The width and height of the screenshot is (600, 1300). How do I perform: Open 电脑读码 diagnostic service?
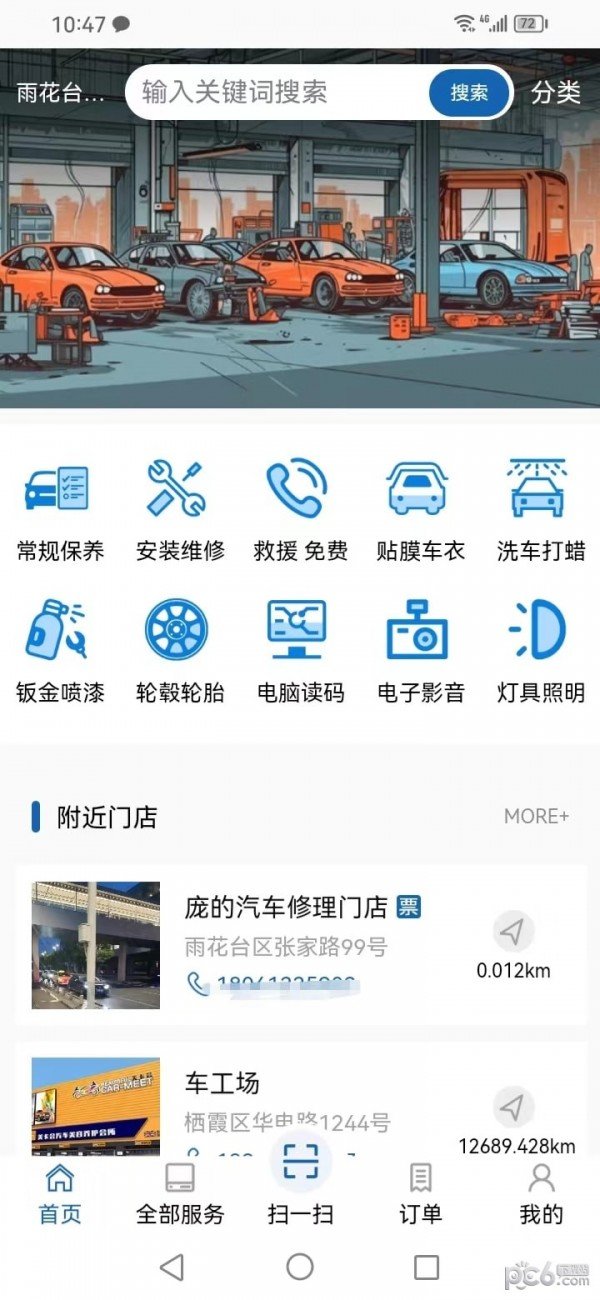coord(300,652)
